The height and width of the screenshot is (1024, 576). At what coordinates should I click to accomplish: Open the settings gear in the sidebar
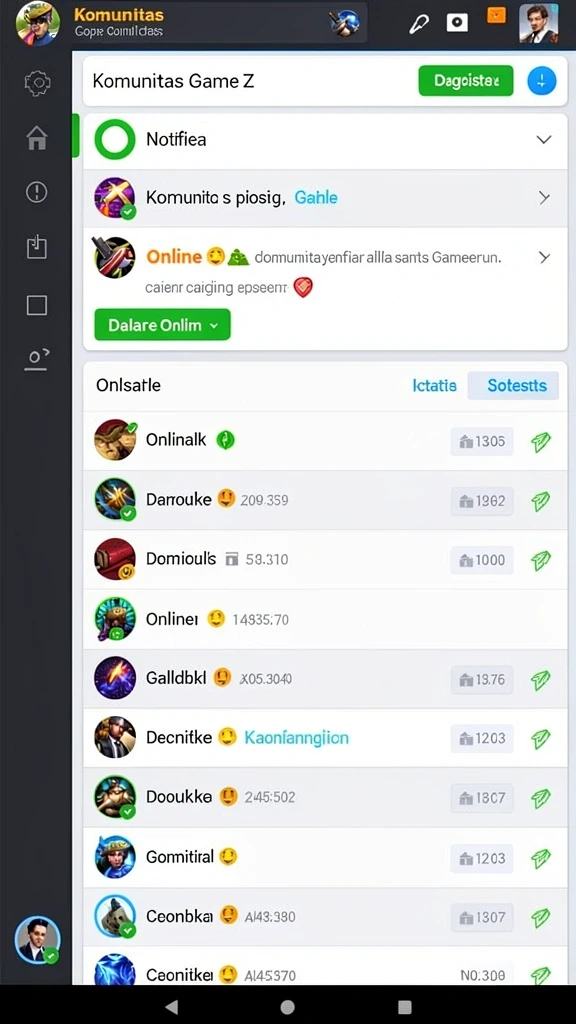37,82
